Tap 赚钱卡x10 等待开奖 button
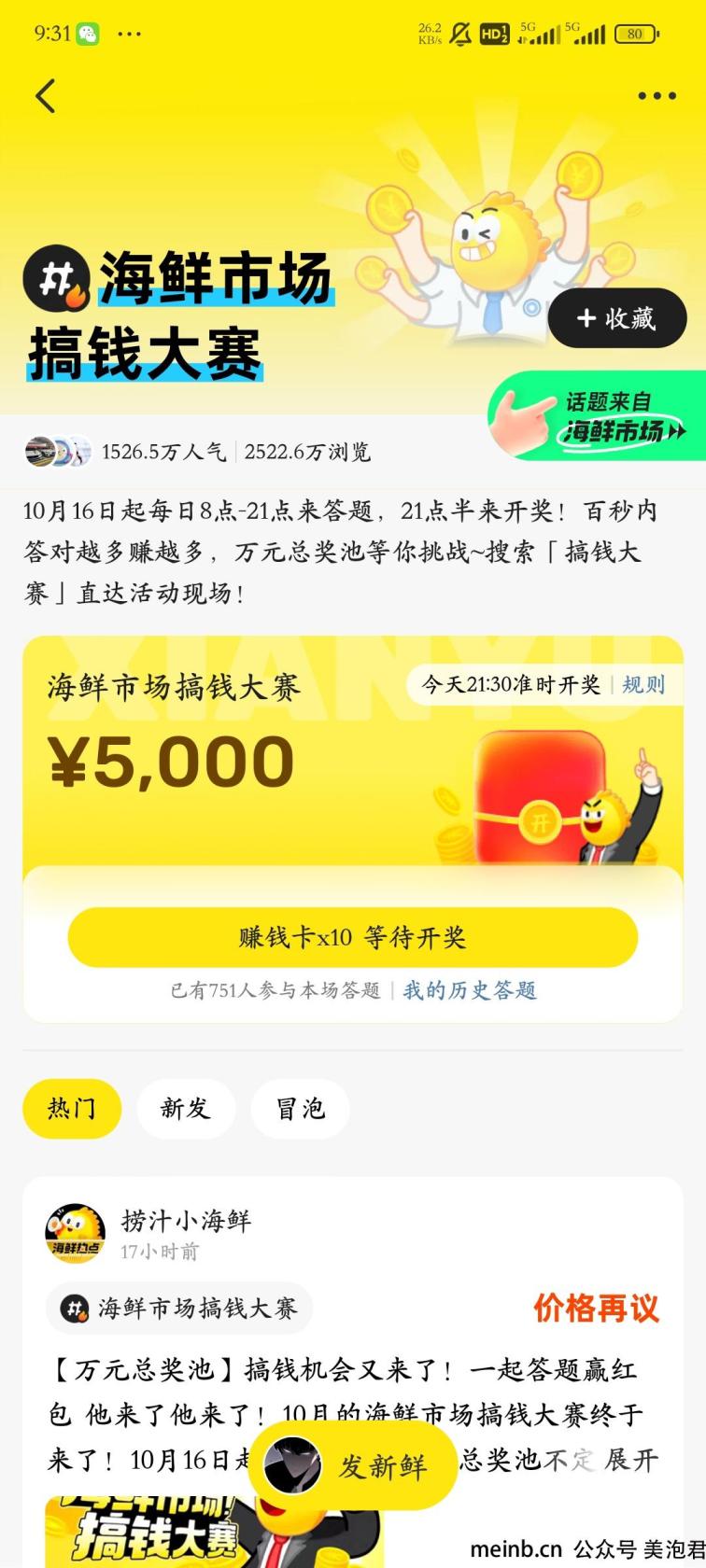 (352, 937)
